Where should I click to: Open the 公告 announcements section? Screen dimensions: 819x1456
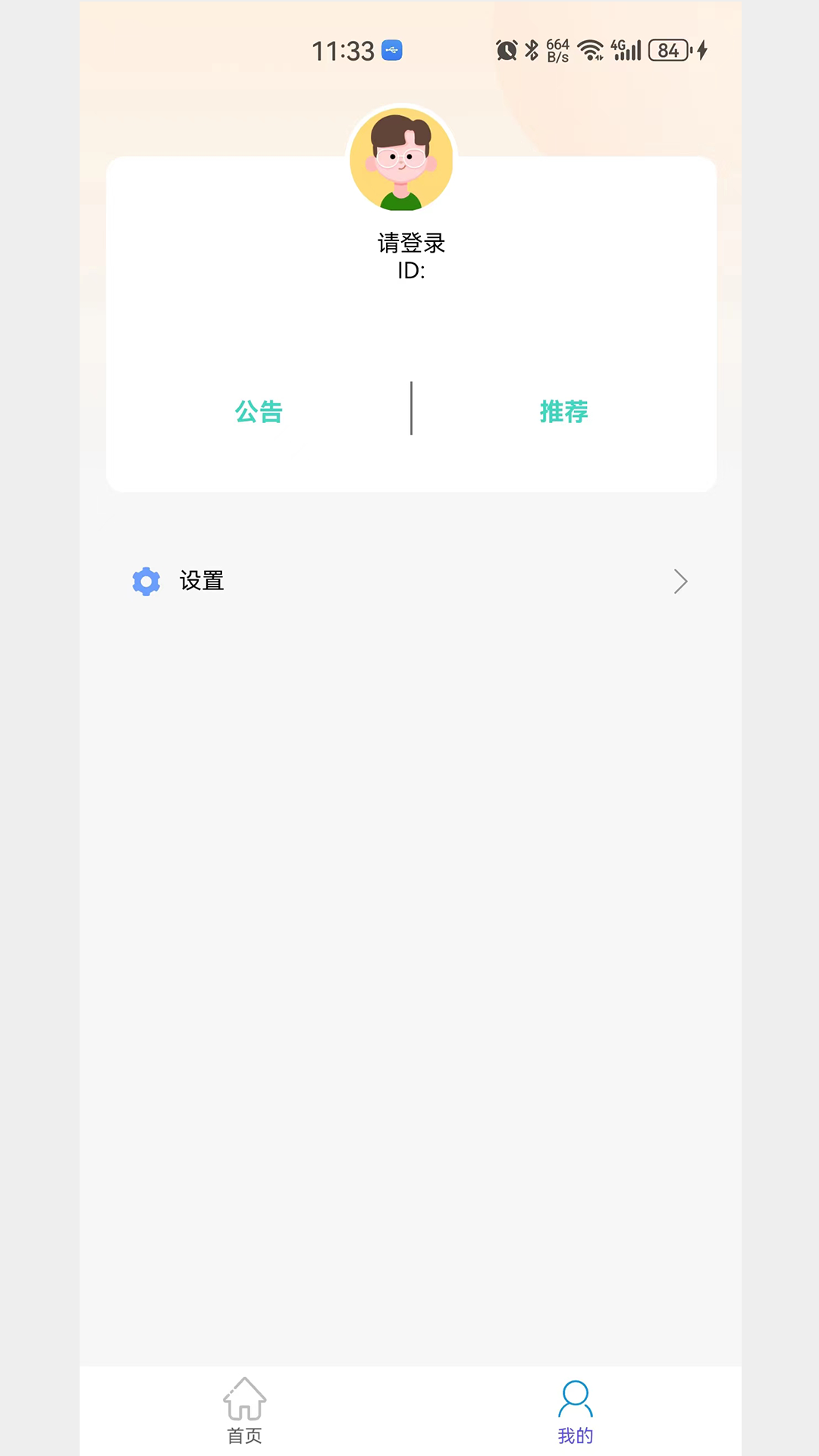[x=259, y=411]
